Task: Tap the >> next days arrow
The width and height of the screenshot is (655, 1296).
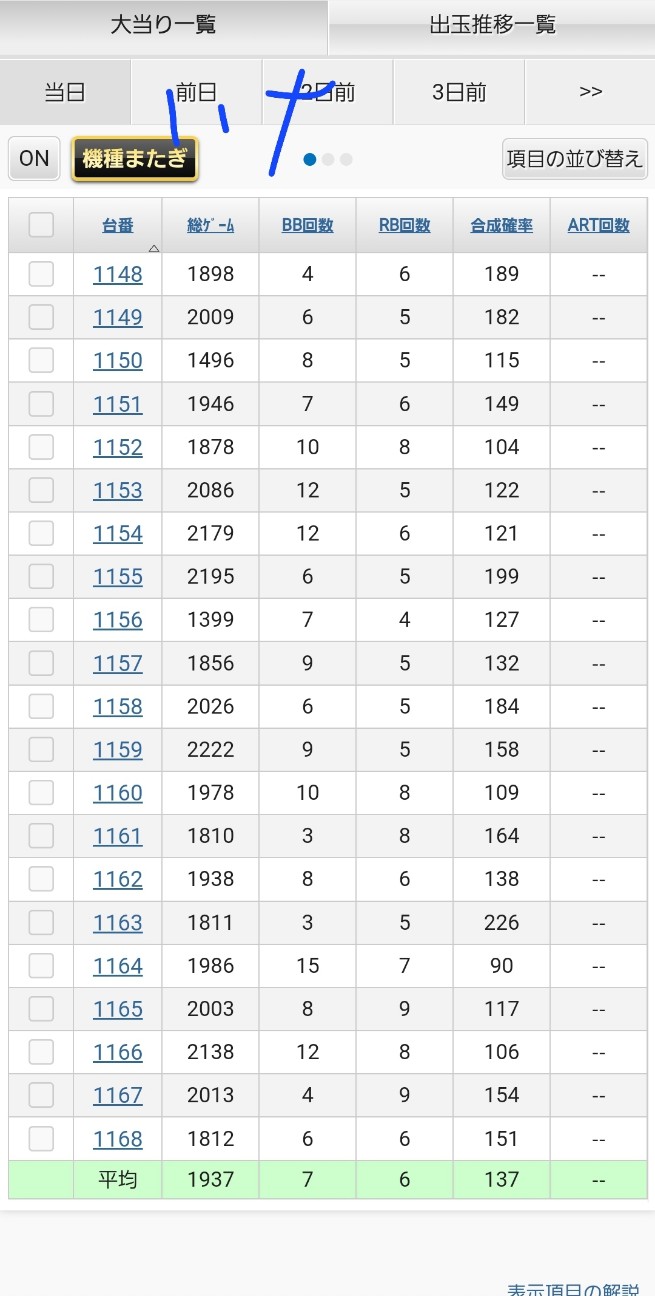Action: [x=590, y=92]
